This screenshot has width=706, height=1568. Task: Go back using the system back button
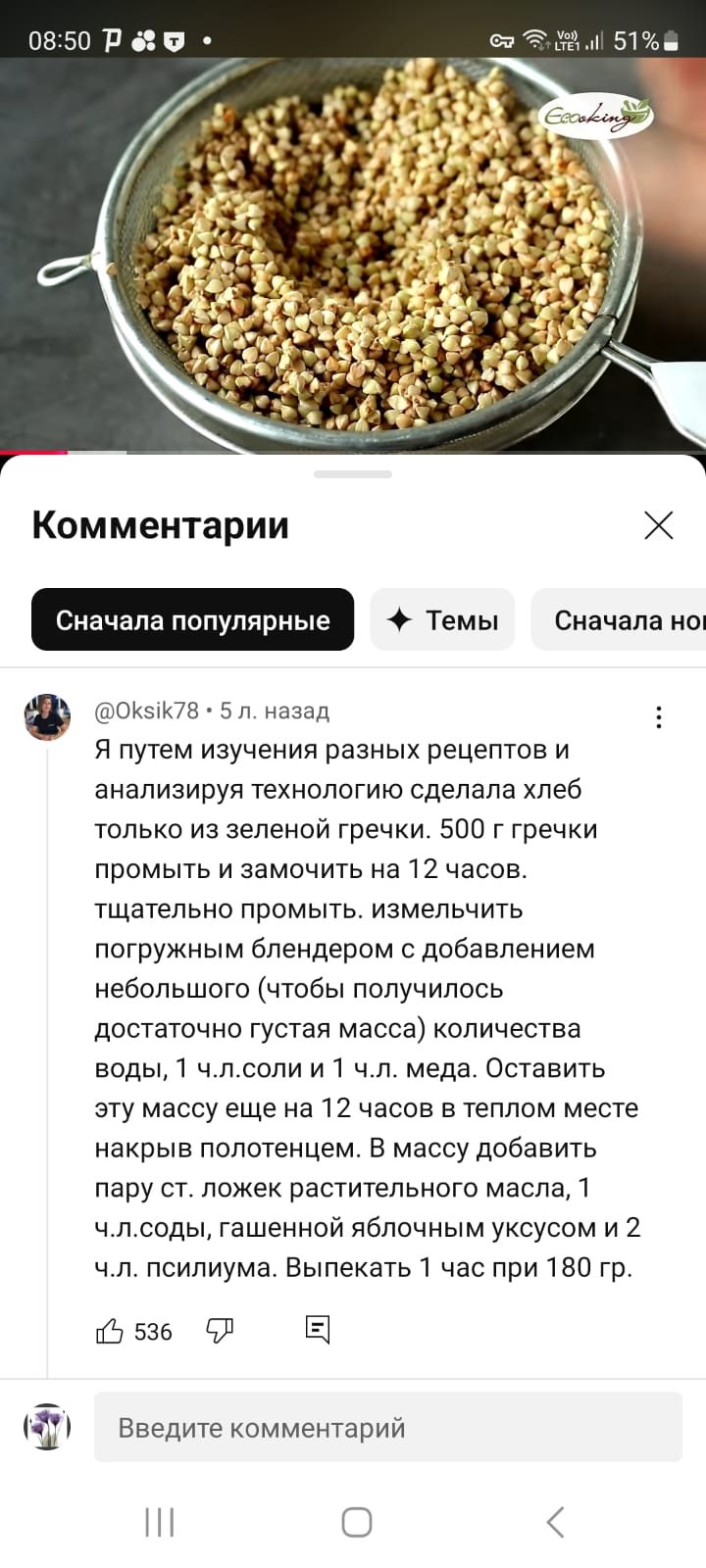click(555, 1522)
